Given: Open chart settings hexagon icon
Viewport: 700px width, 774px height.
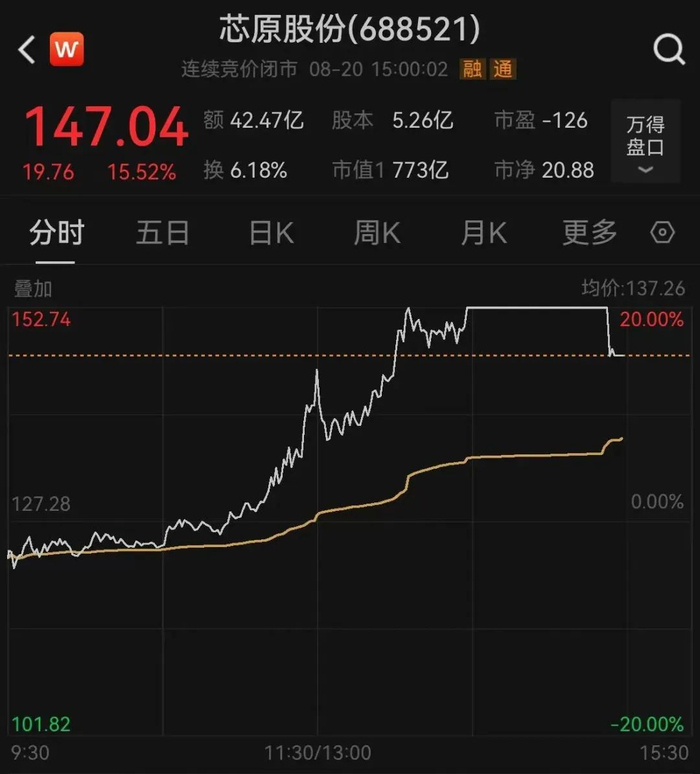Looking at the screenshot, I should point(662,233).
